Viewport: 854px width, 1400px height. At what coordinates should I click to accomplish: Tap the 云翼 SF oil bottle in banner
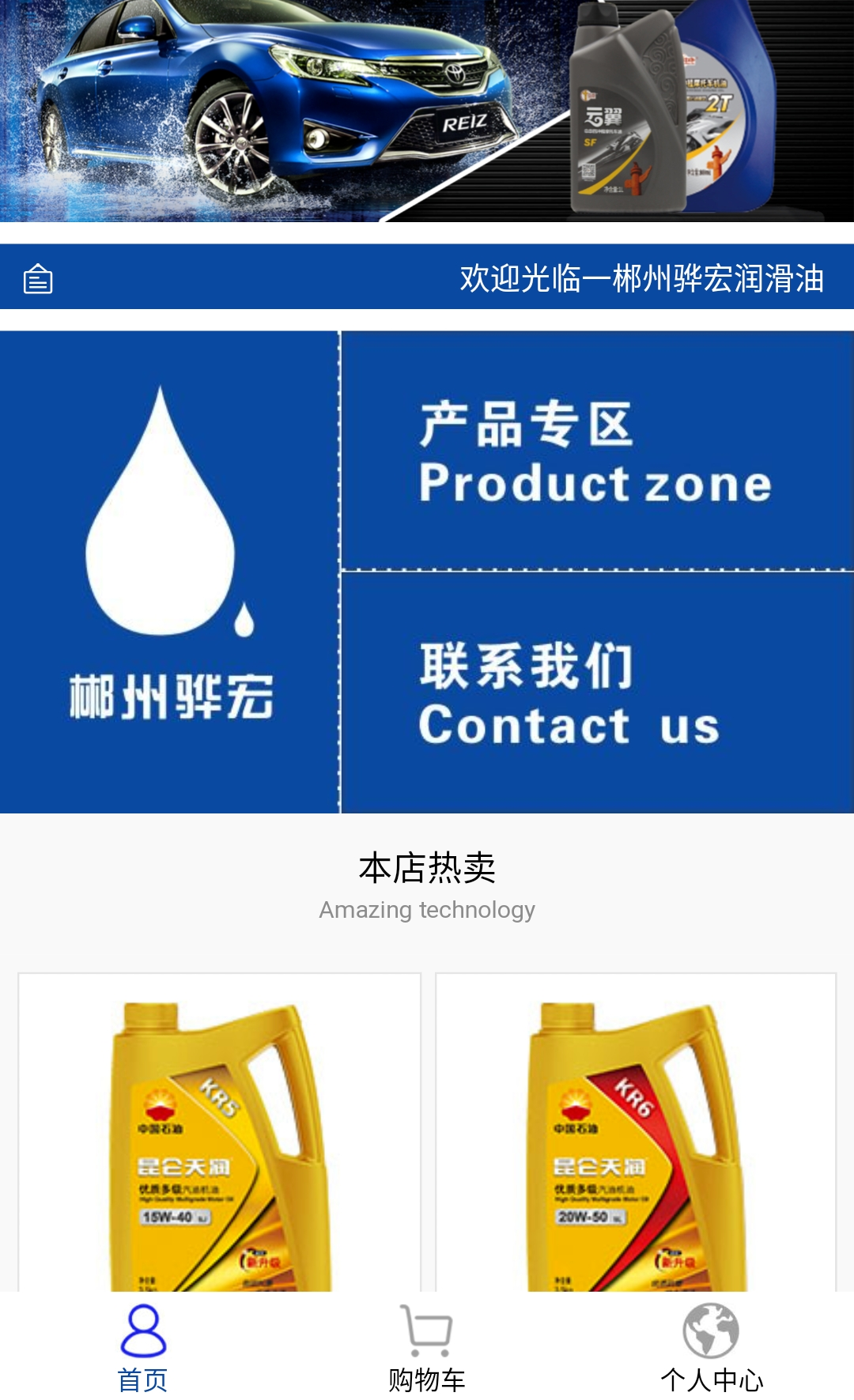[625, 111]
